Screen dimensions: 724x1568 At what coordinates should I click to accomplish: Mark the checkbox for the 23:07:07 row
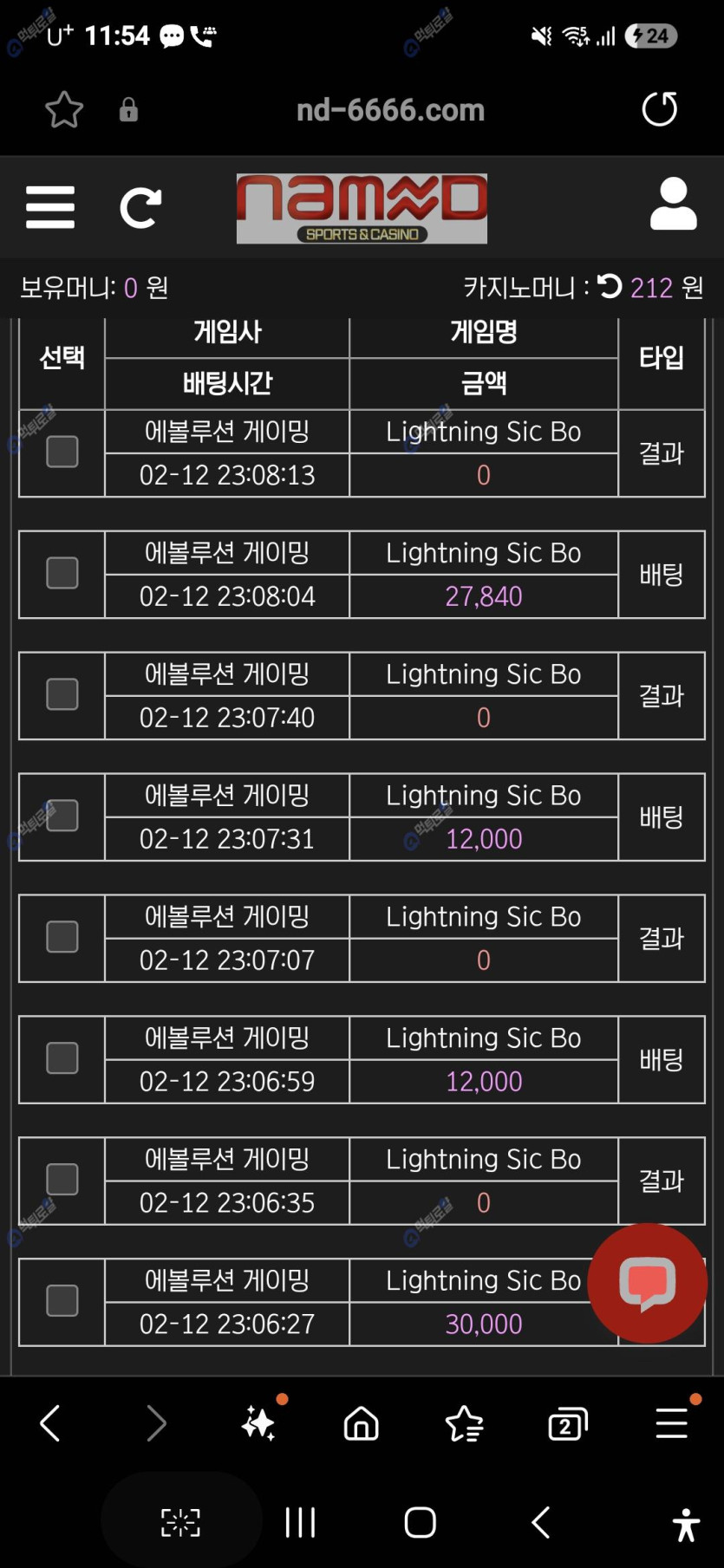(62, 937)
